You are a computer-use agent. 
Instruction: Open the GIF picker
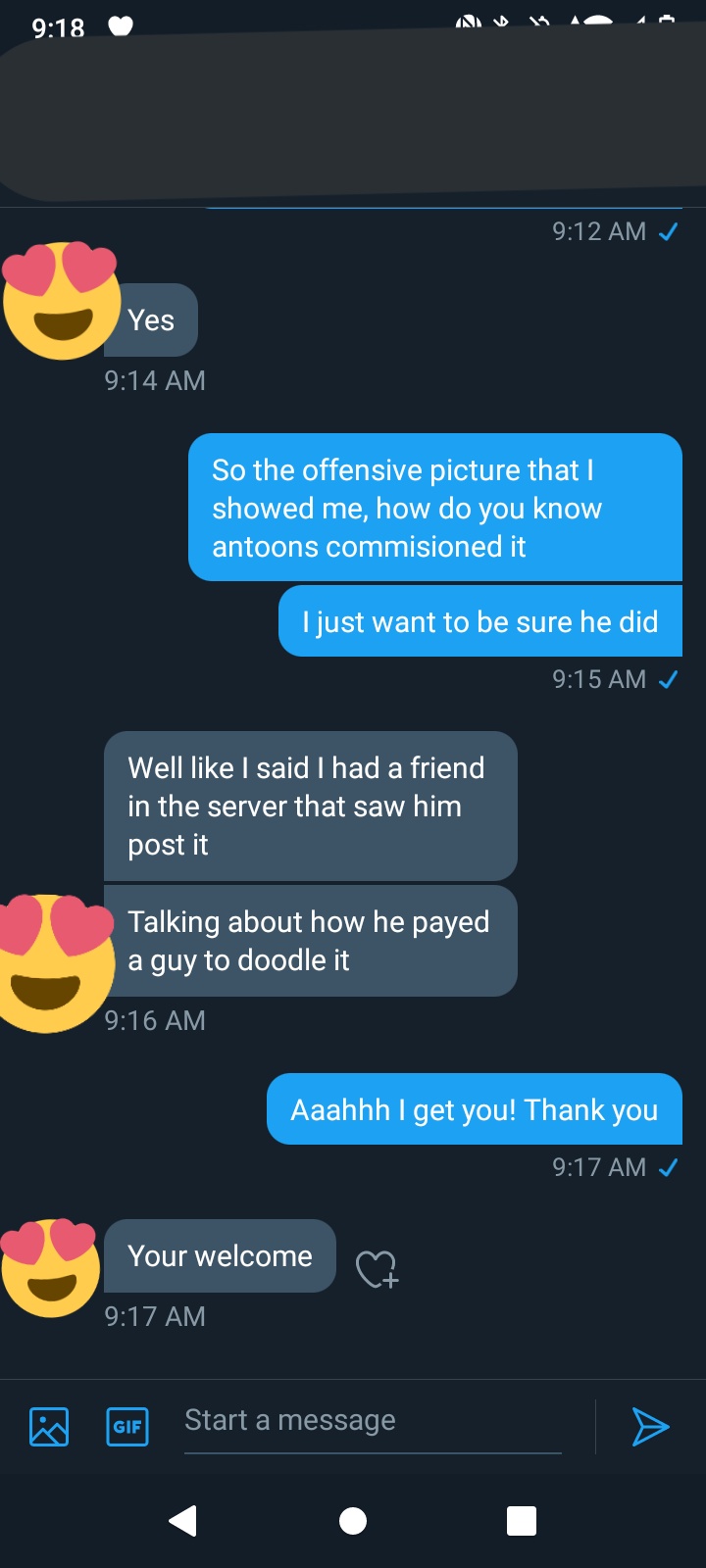[127, 1427]
